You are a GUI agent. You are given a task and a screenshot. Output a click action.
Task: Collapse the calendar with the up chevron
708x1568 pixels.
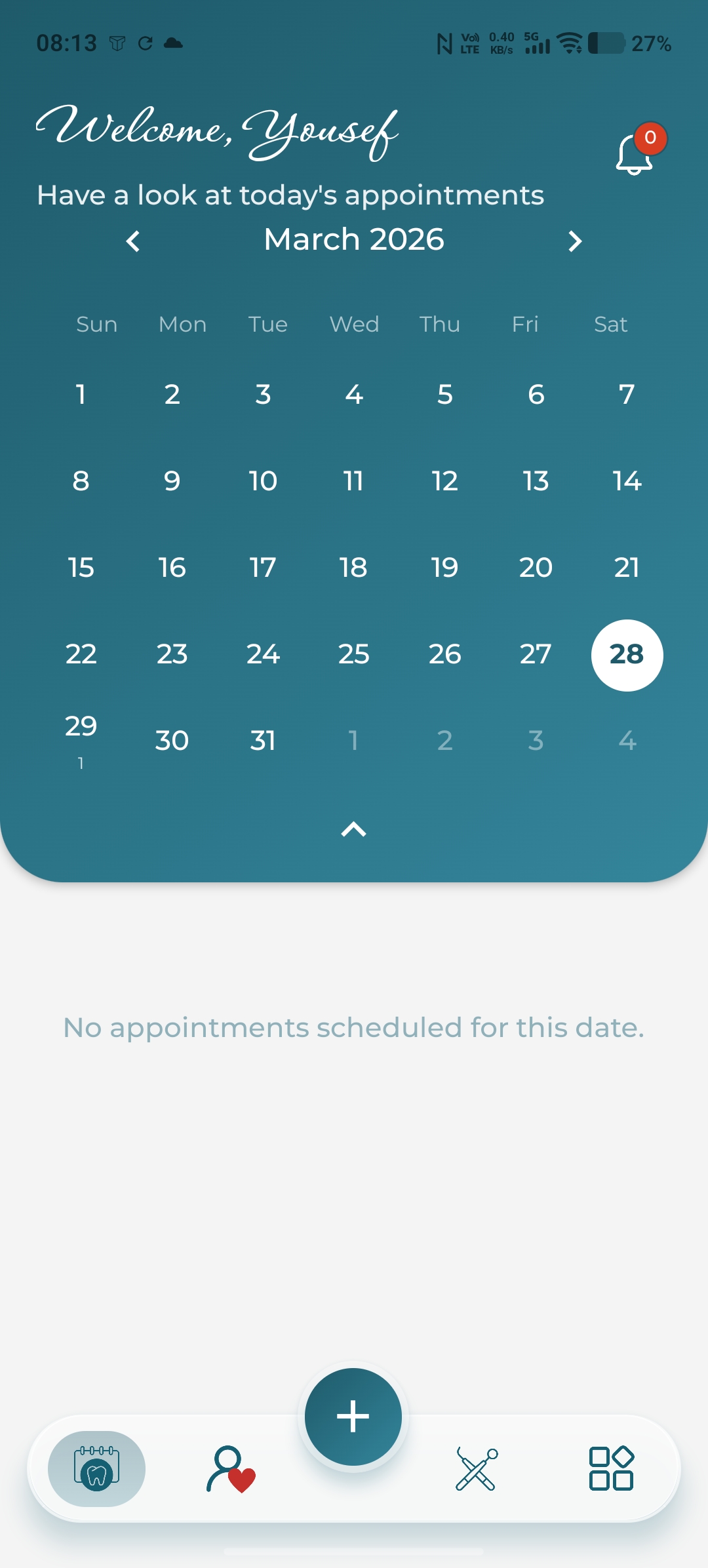353,830
